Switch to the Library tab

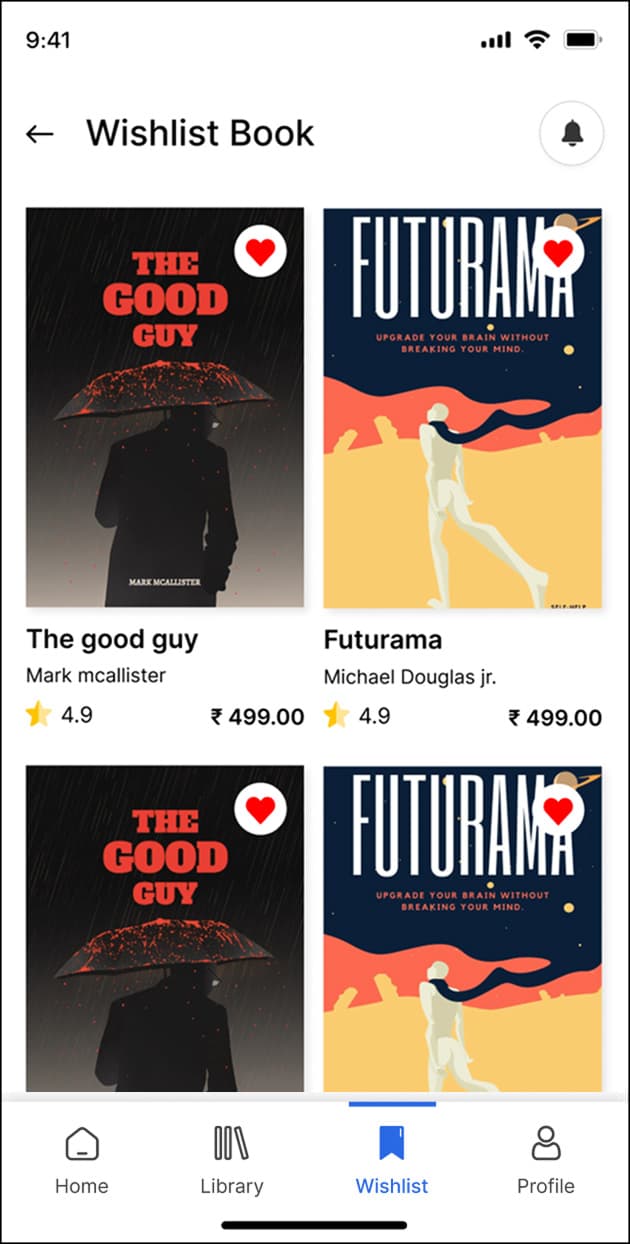tap(231, 1161)
